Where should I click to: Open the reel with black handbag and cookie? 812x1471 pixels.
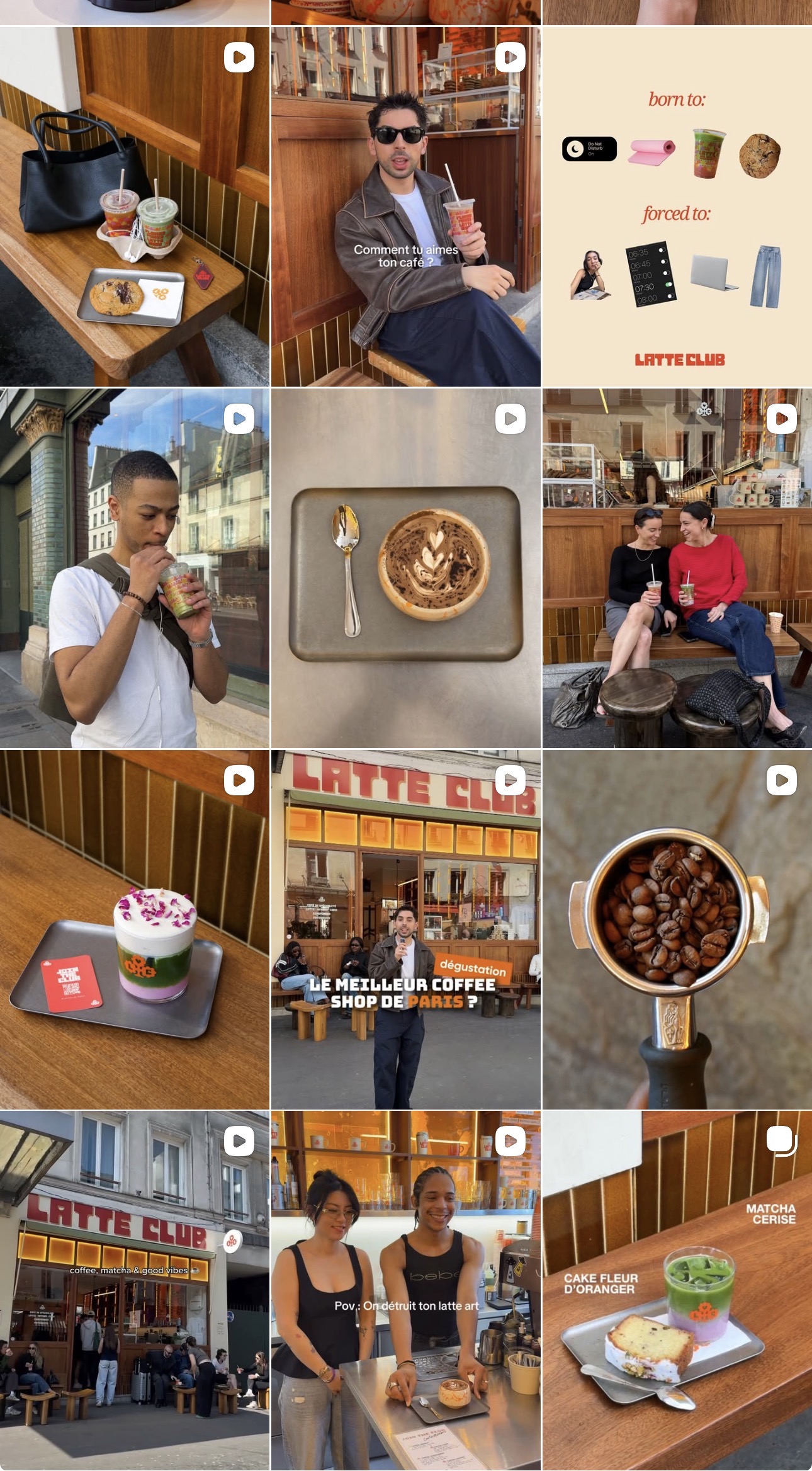135,207
